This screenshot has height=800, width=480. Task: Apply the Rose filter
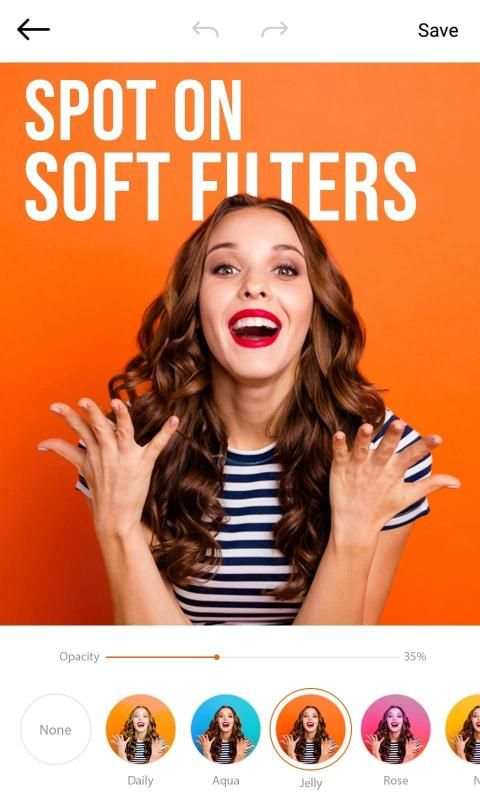coord(396,730)
